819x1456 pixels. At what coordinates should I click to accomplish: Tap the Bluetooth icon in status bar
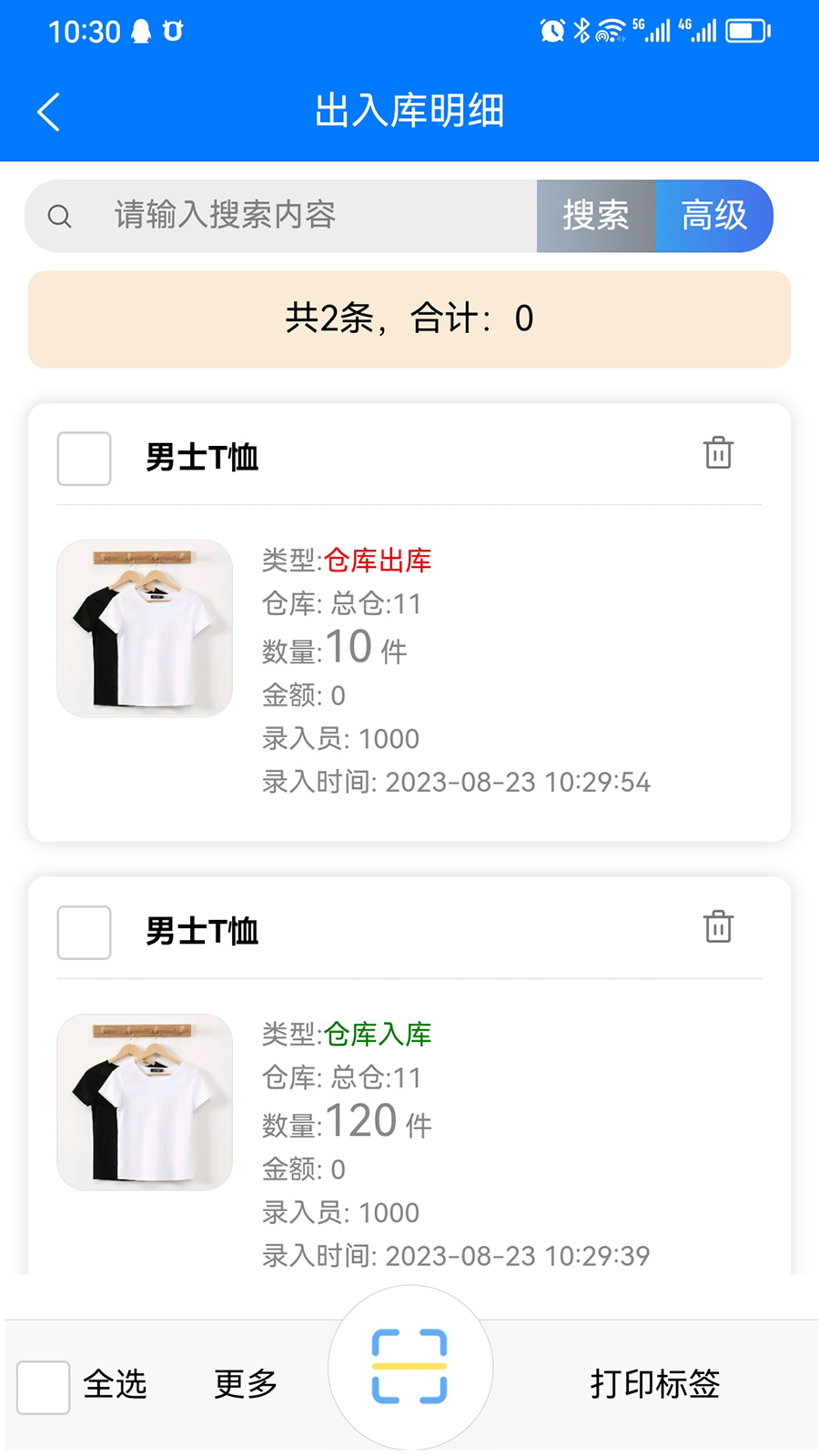(x=582, y=30)
